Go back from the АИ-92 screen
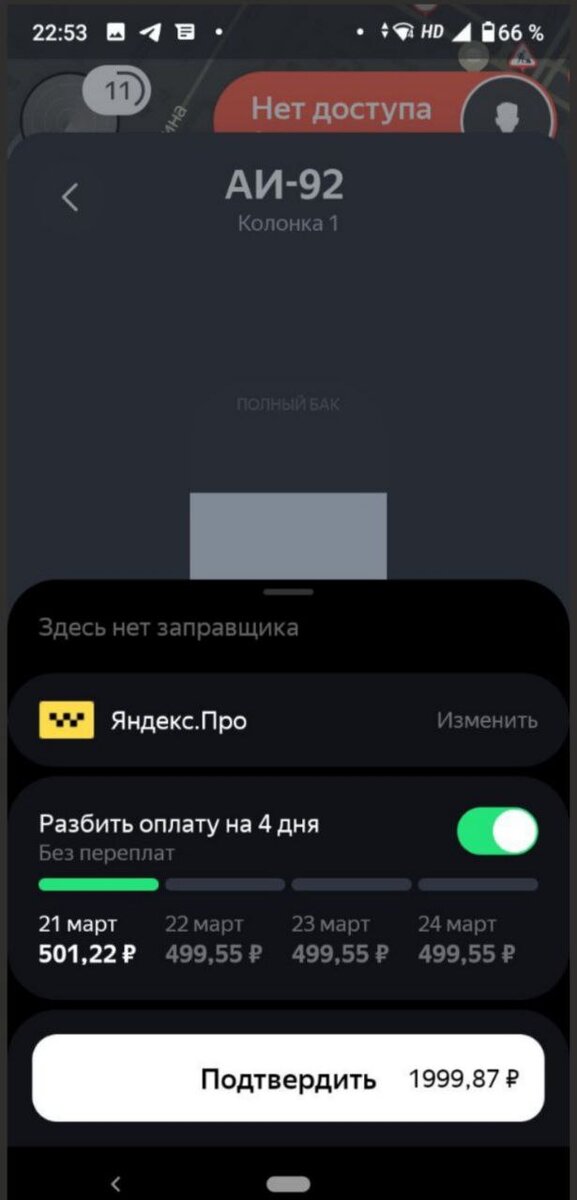 (69, 197)
